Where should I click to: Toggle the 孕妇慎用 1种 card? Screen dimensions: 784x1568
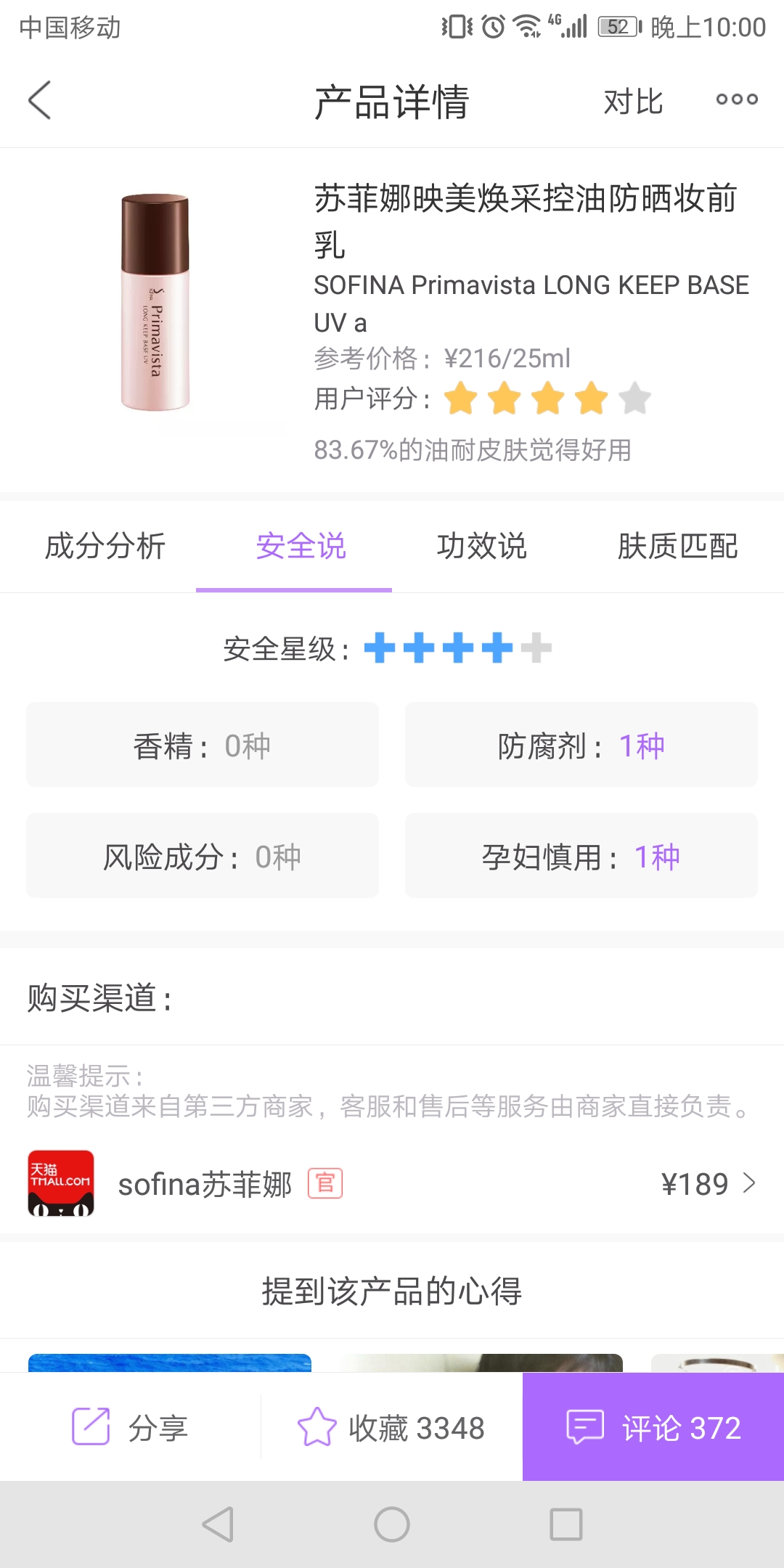coord(581,857)
